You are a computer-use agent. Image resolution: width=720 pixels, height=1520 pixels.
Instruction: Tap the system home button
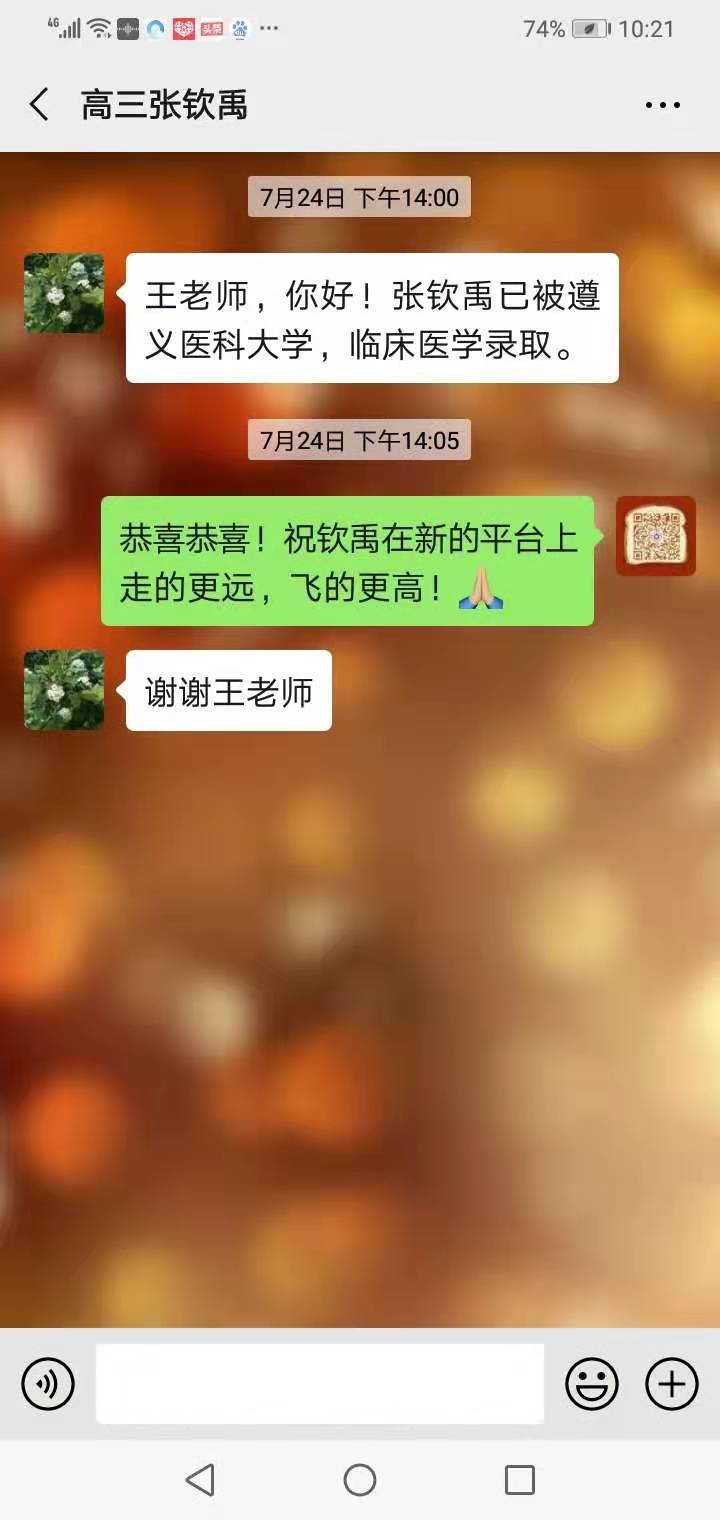pos(360,1480)
